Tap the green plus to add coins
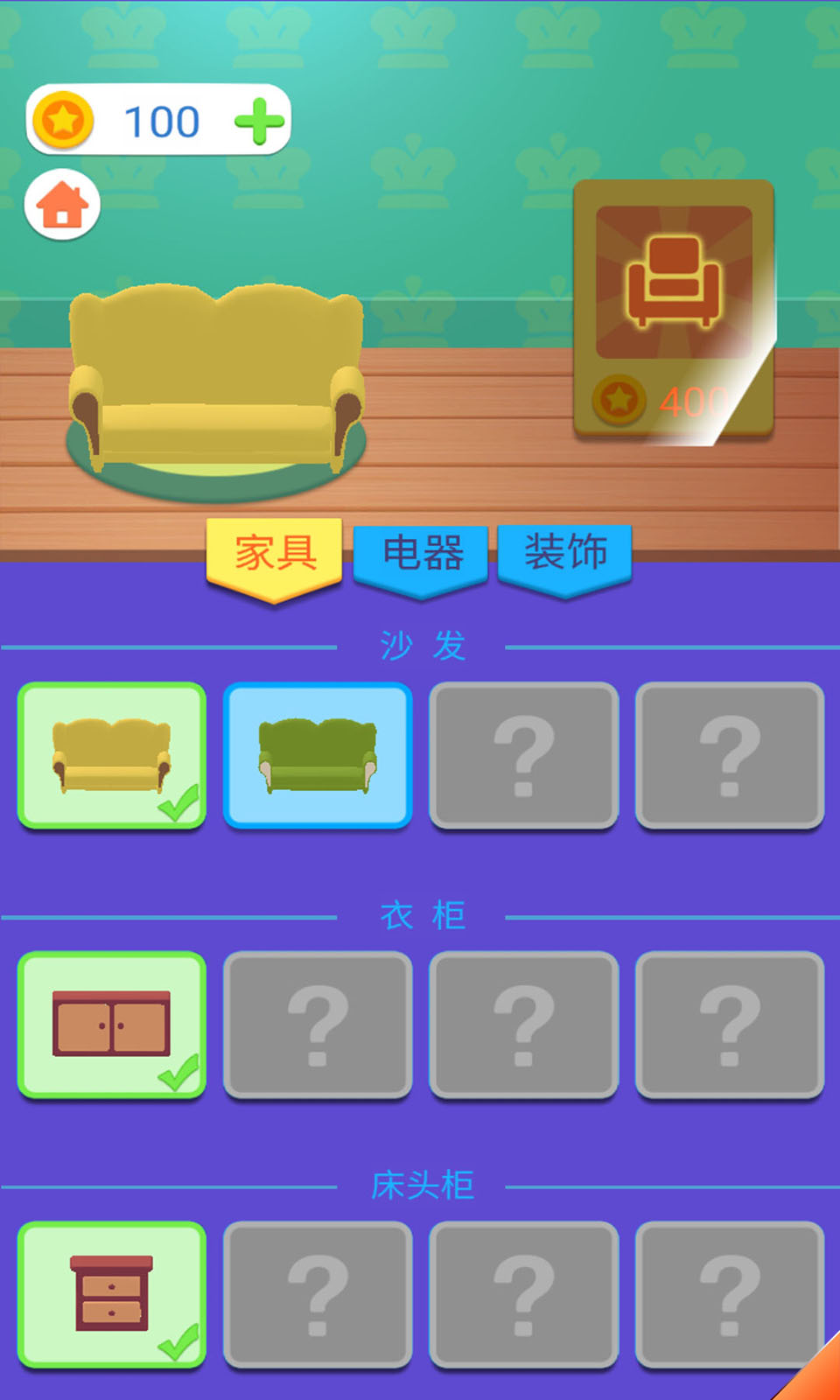The image size is (840, 1400). [x=260, y=121]
